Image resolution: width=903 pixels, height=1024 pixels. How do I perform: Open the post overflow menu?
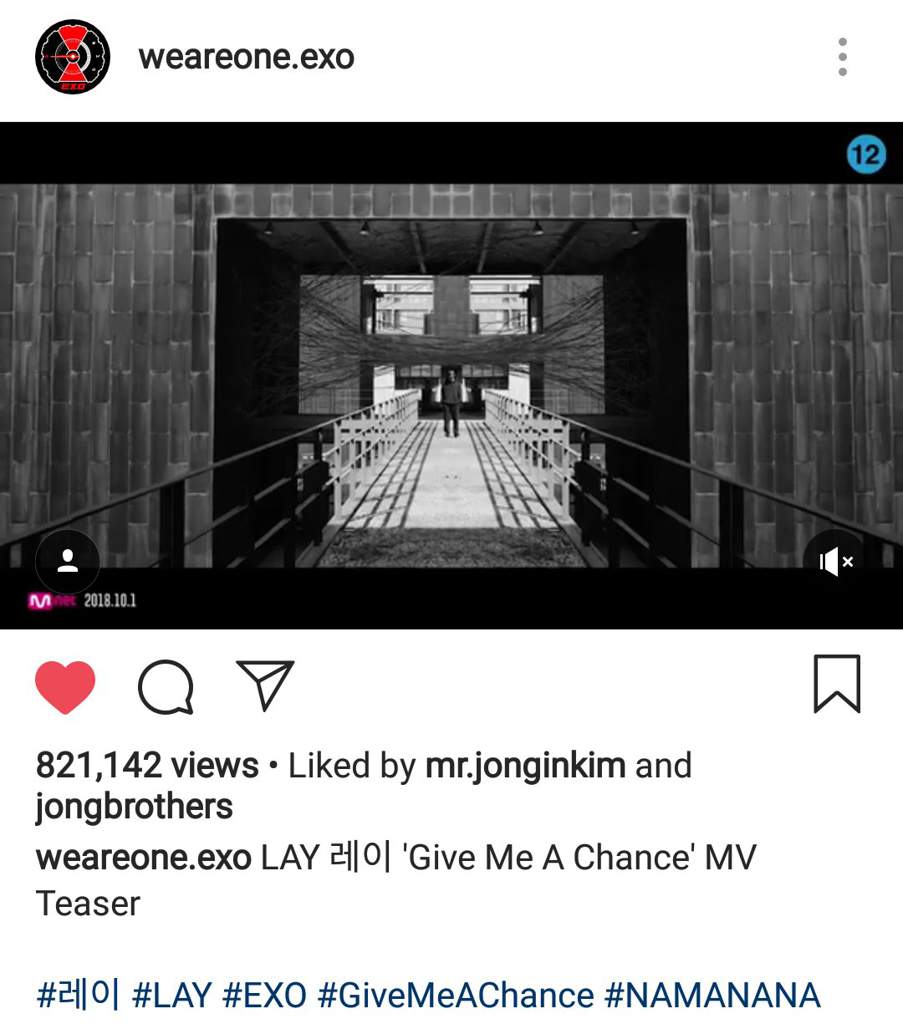tap(843, 57)
